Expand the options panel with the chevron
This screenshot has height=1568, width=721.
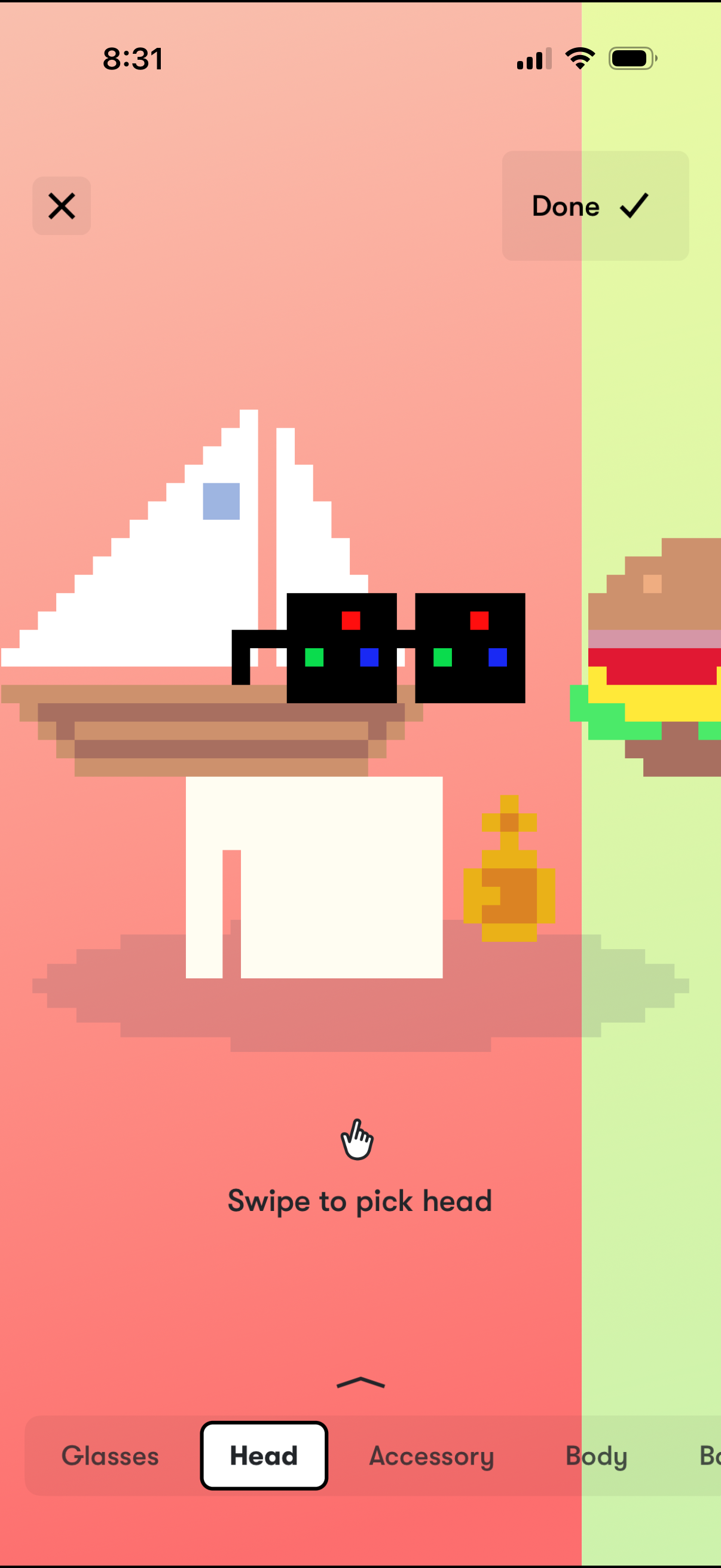click(360, 1384)
